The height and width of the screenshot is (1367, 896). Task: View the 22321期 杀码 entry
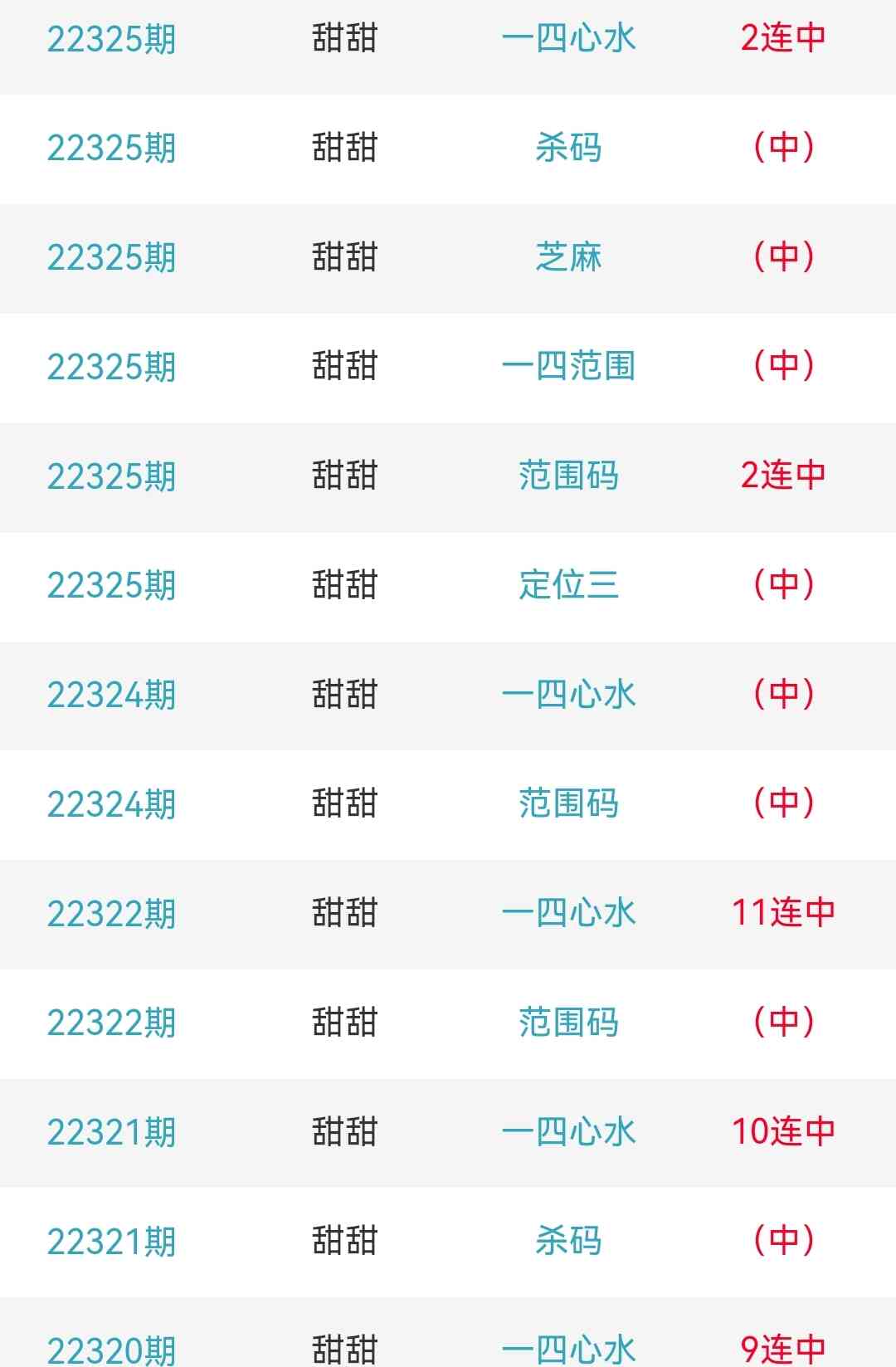568,1241
